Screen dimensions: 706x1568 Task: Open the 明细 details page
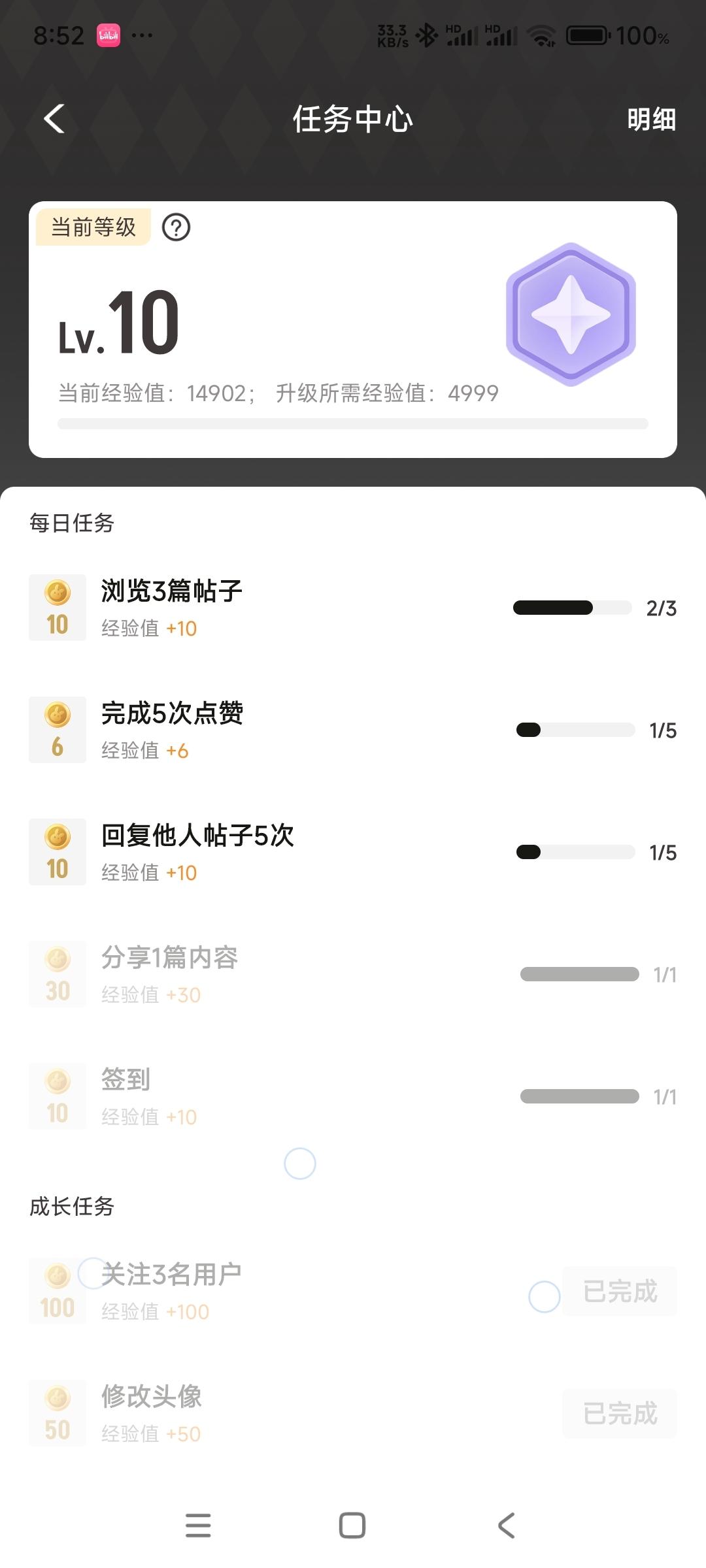[651, 120]
